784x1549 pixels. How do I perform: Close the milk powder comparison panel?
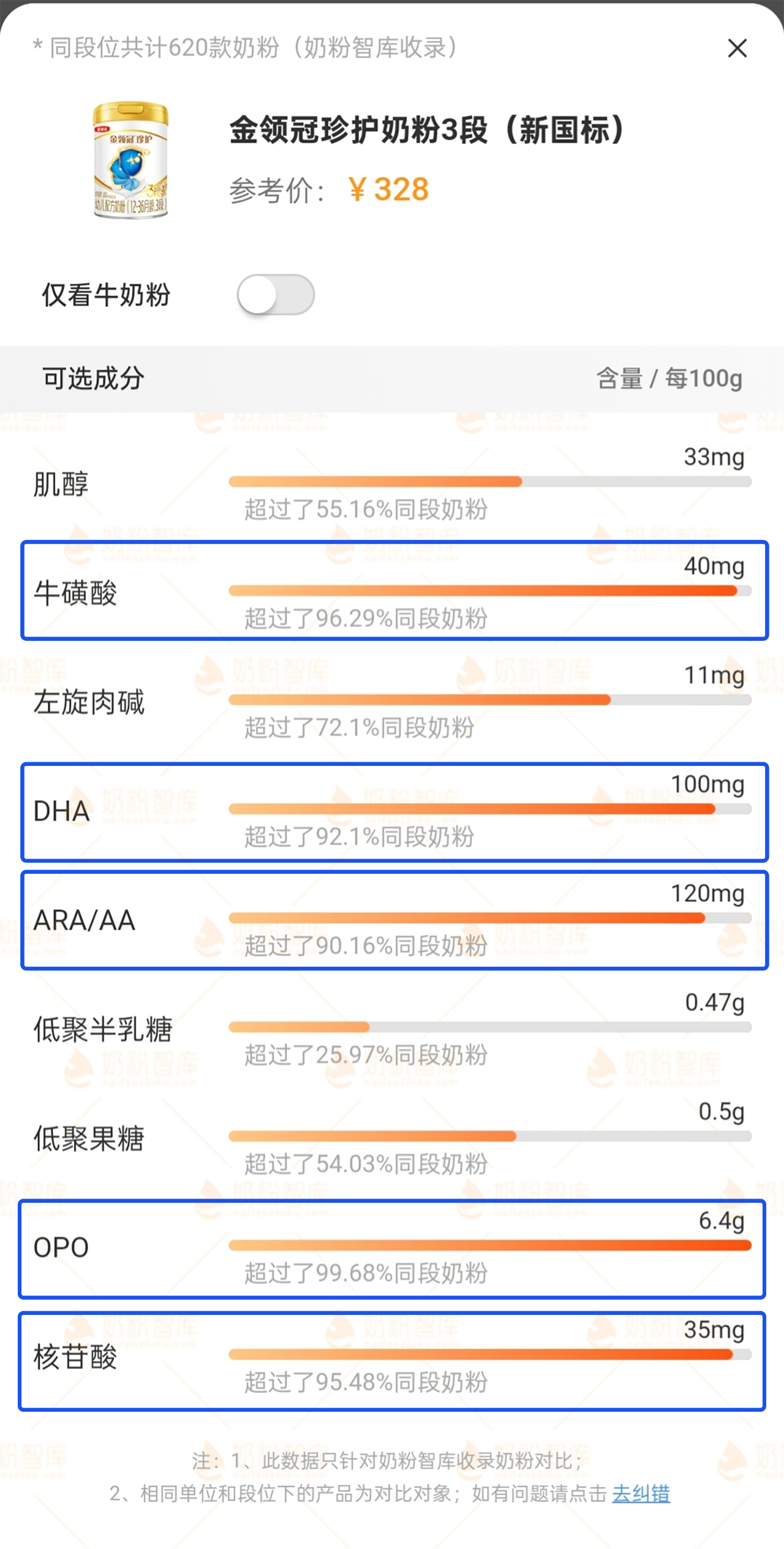(x=737, y=48)
